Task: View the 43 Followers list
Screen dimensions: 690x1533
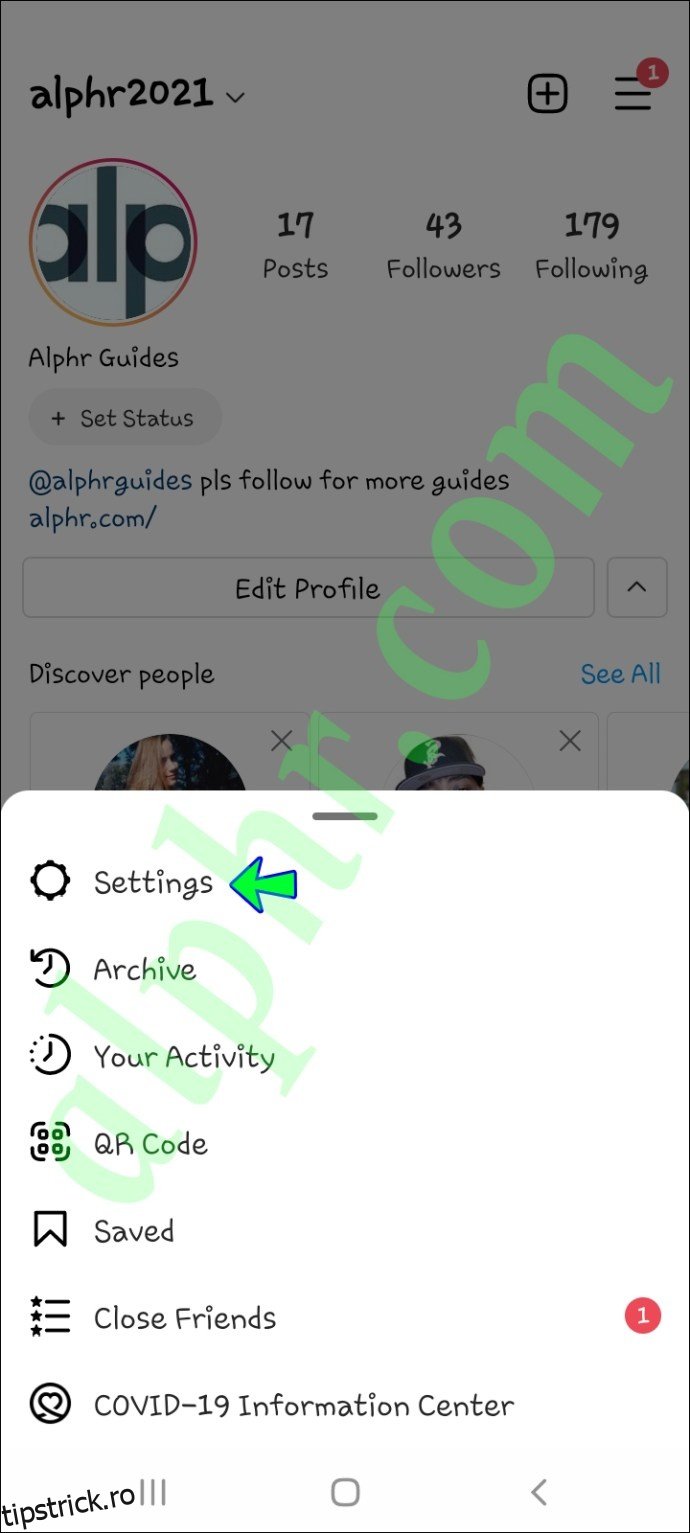Action: tap(443, 245)
